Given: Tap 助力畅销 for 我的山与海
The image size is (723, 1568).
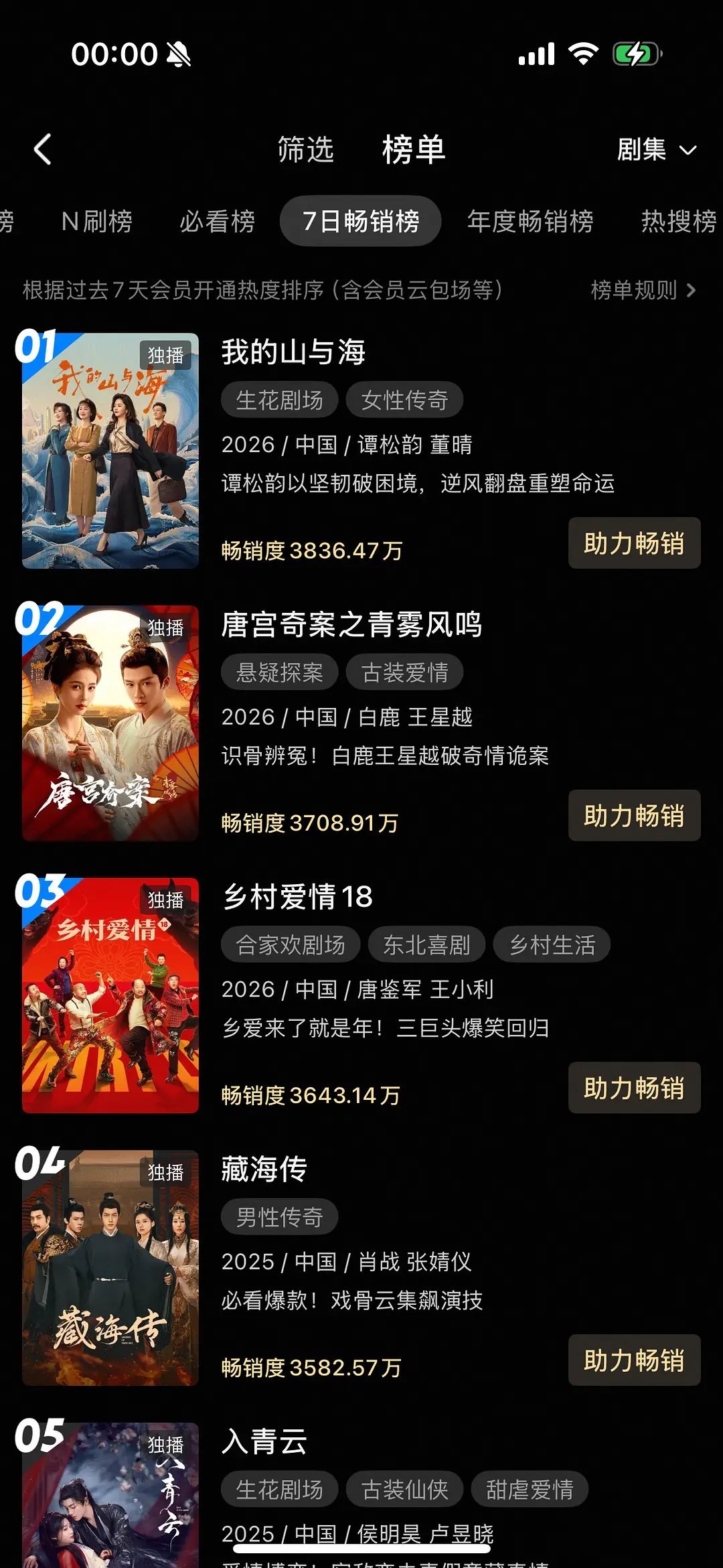Looking at the screenshot, I should (634, 543).
